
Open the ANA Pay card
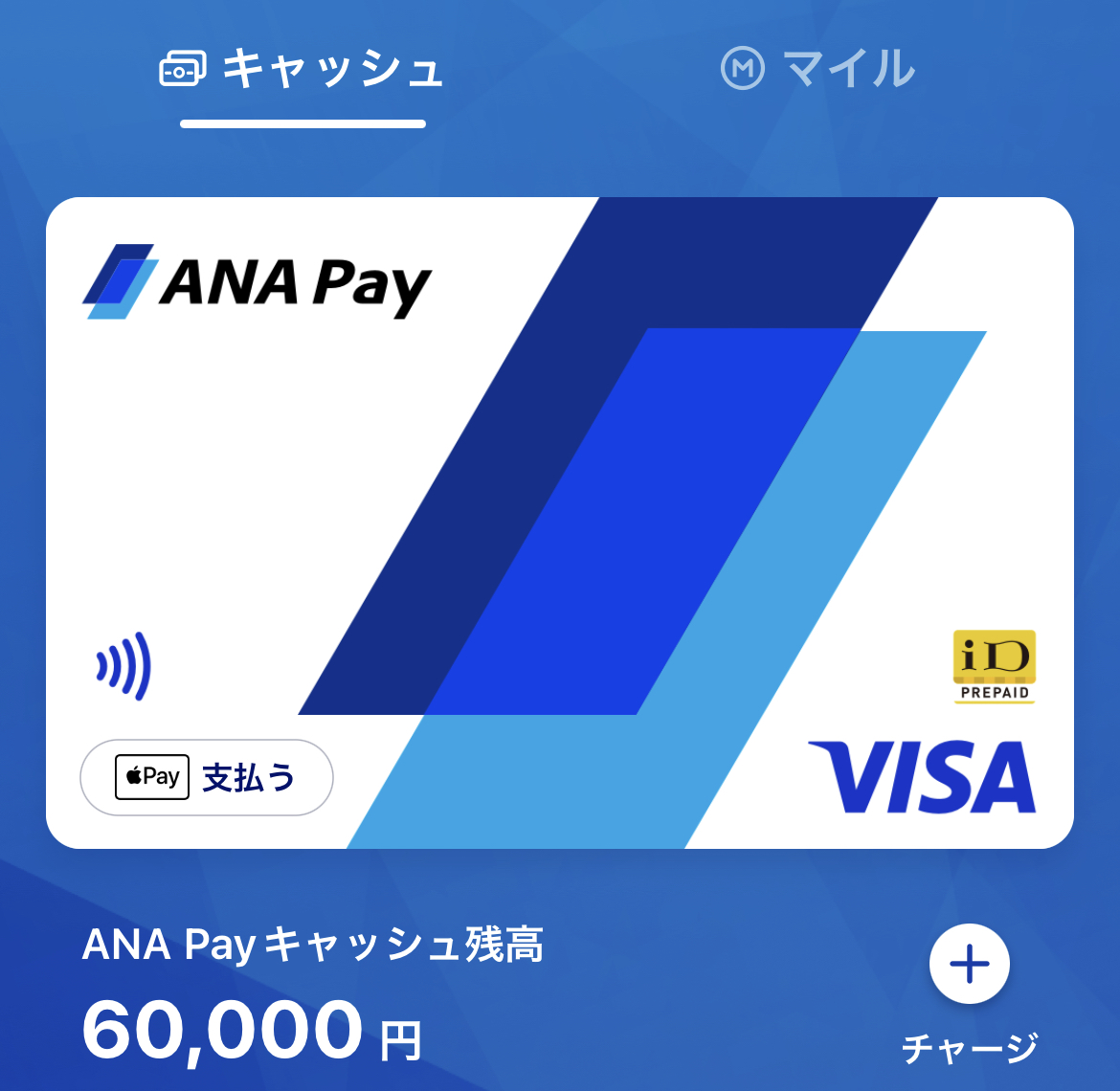pos(560,479)
